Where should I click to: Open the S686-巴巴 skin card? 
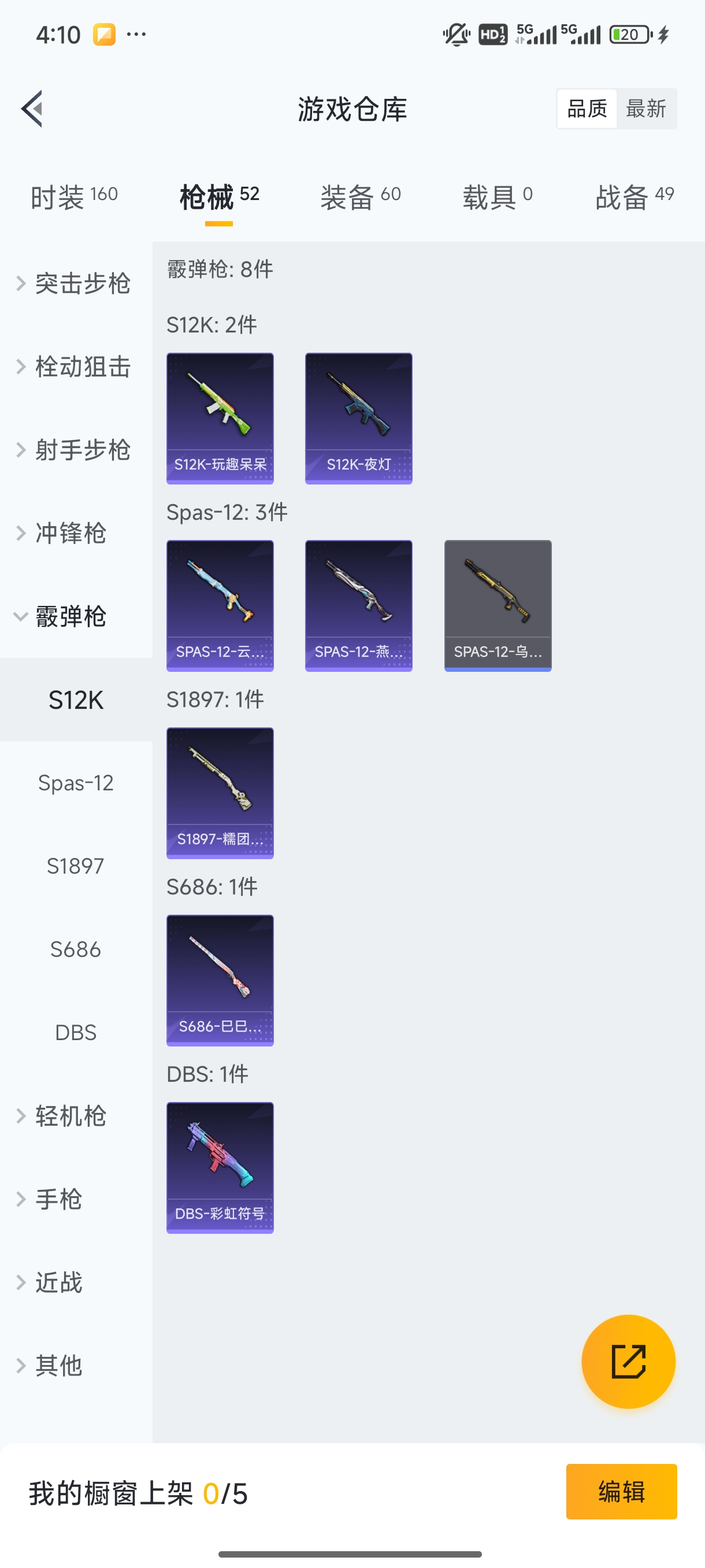[220, 981]
